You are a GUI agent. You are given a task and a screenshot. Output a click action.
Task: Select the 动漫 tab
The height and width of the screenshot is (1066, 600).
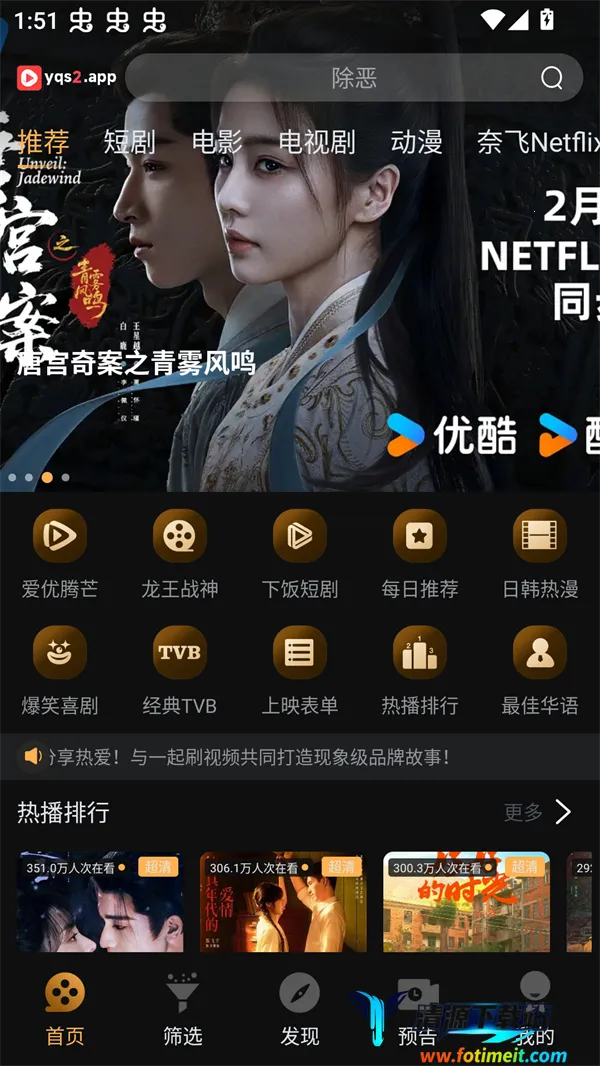[x=416, y=142]
